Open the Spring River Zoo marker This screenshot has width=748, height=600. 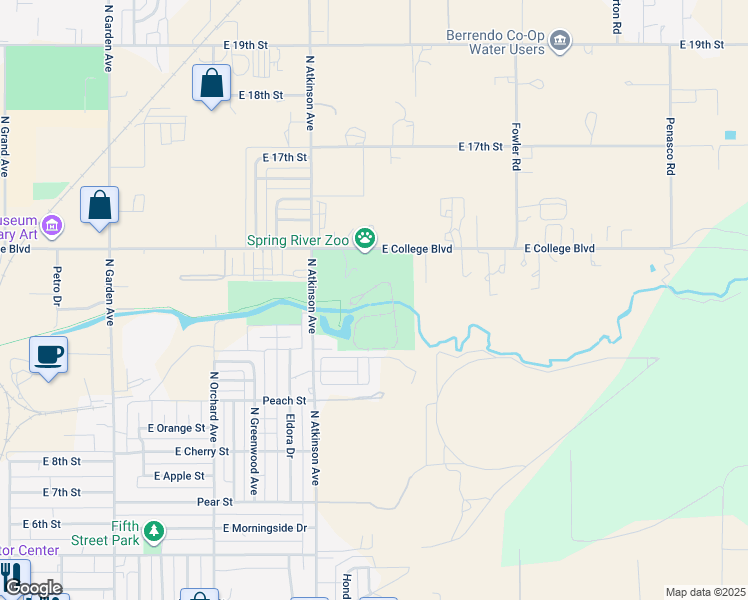pyautogui.click(x=366, y=239)
